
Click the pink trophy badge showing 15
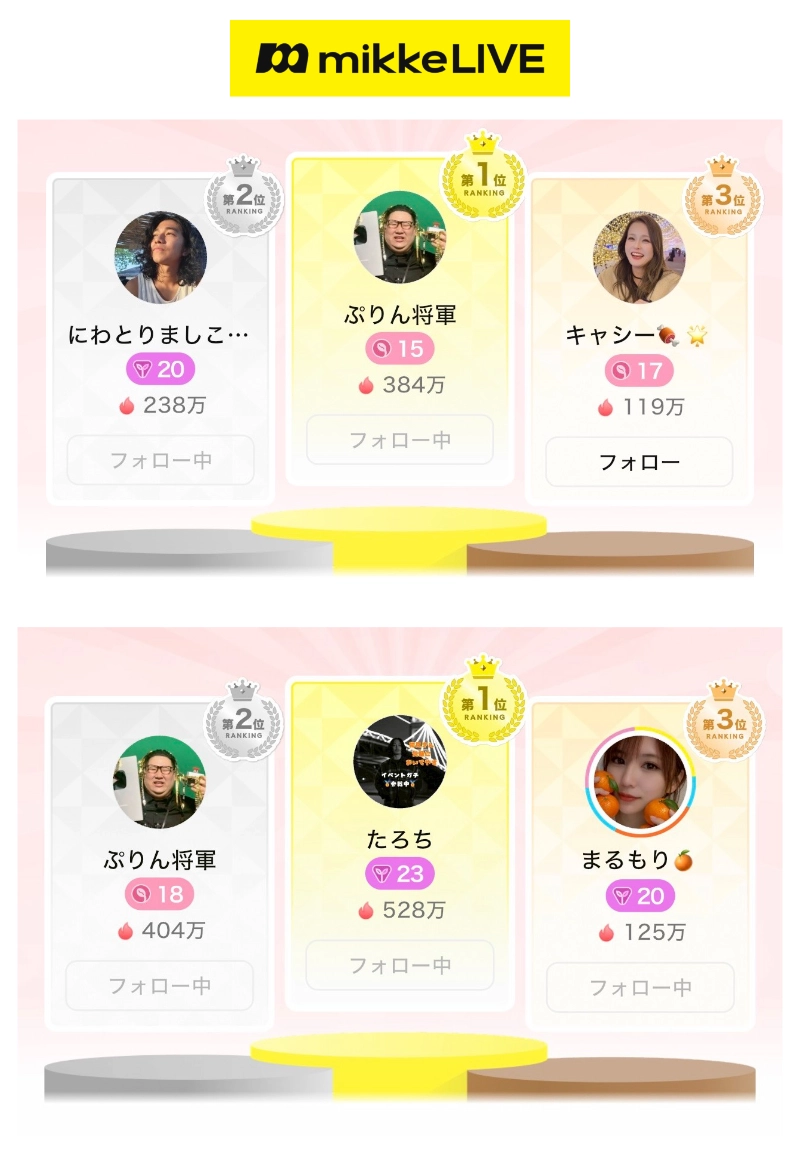[400, 346]
